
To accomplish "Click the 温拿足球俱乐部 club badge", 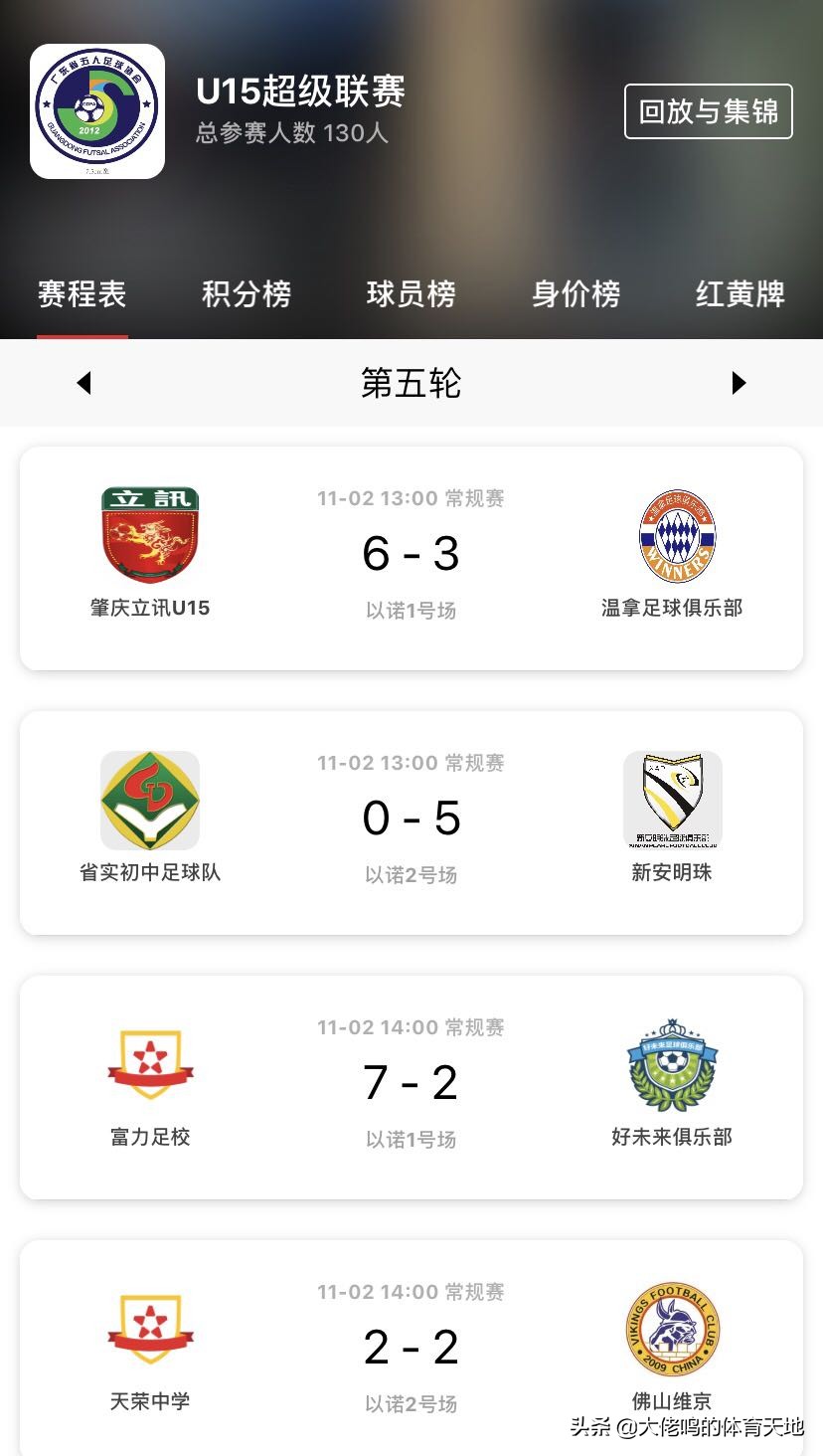I will (x=673, y=534).
